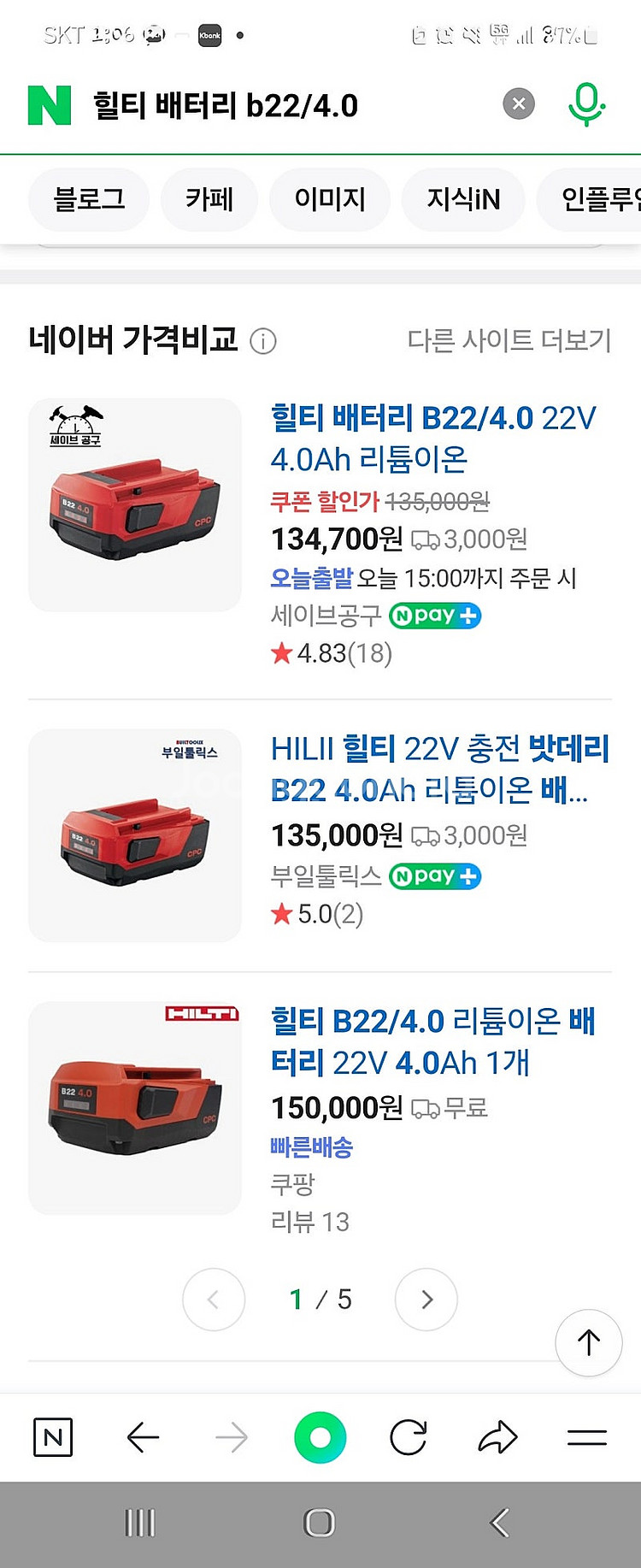
Task: Tap the refresh icon in the bottom toolbar
Action: tap(410, 1437)
